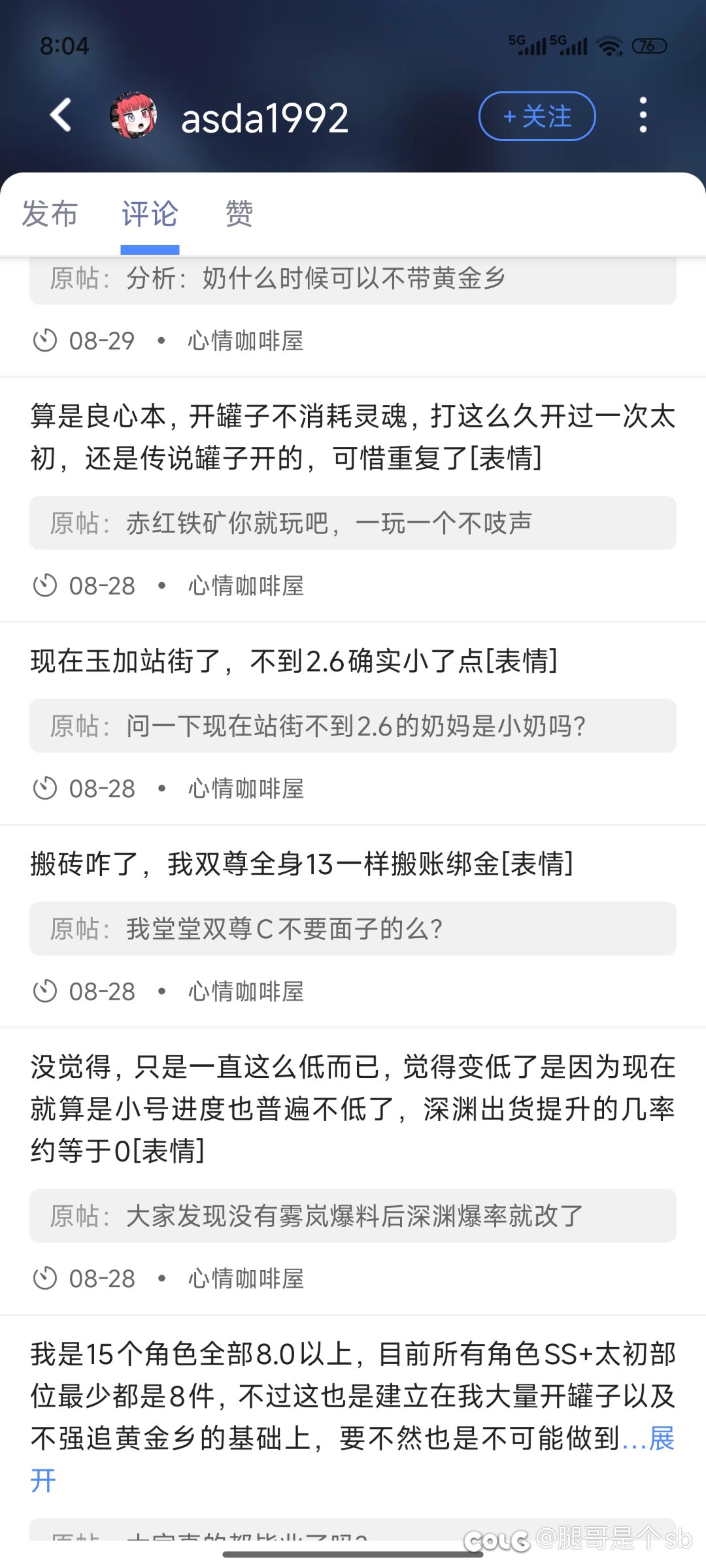
Task: Select the 评论 tab
Action: coord(150,214)
